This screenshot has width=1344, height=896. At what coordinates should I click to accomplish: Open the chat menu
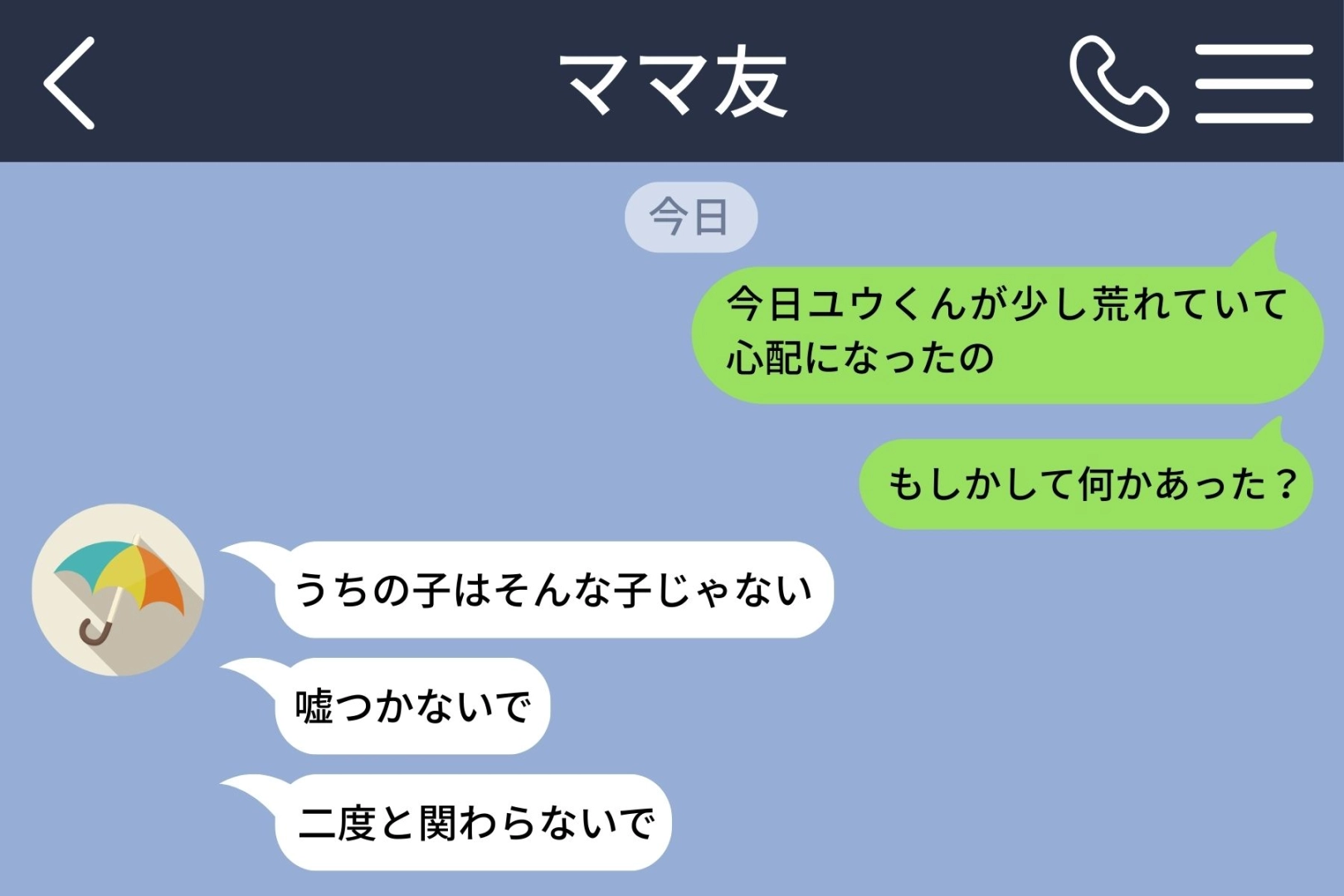point(1254,84)
